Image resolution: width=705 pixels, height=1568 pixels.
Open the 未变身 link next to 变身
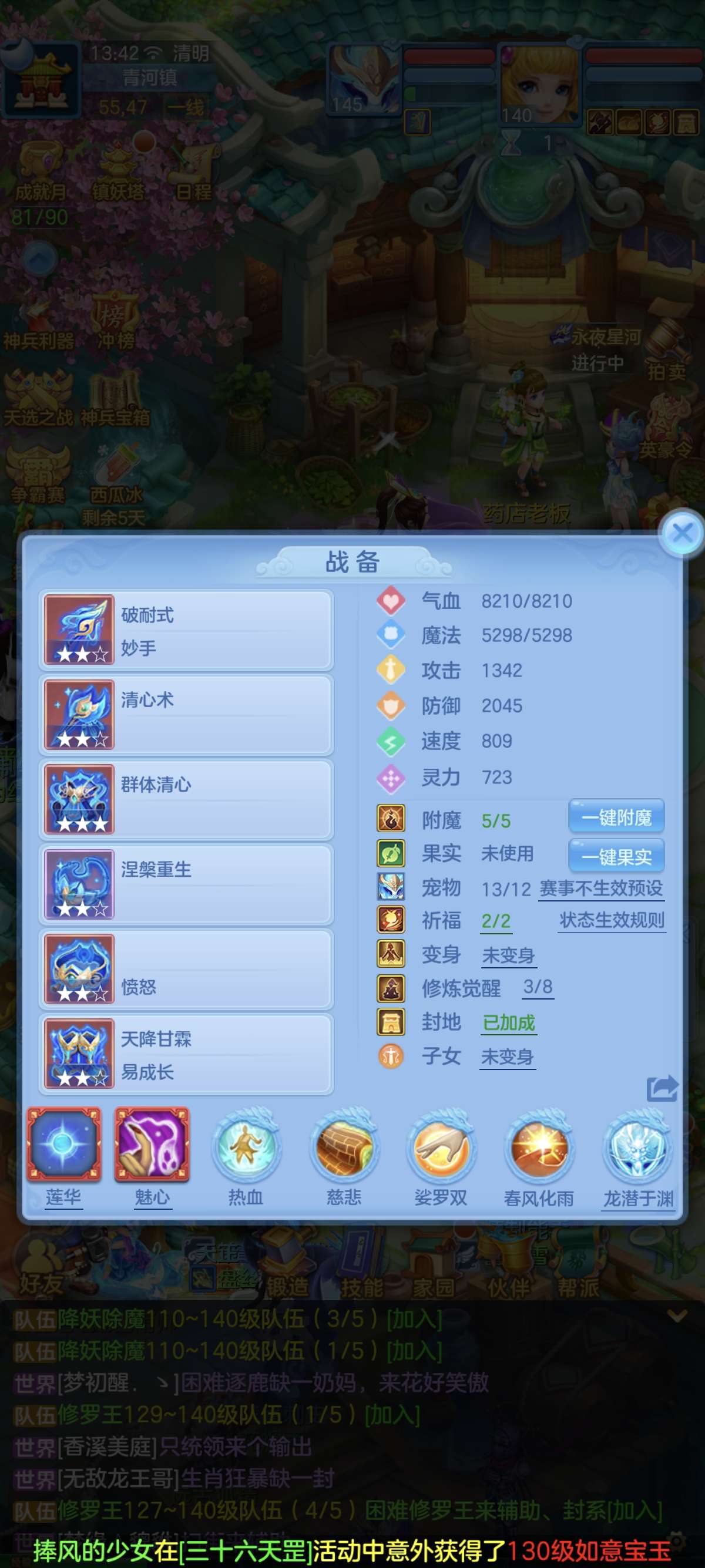(508, 955)
